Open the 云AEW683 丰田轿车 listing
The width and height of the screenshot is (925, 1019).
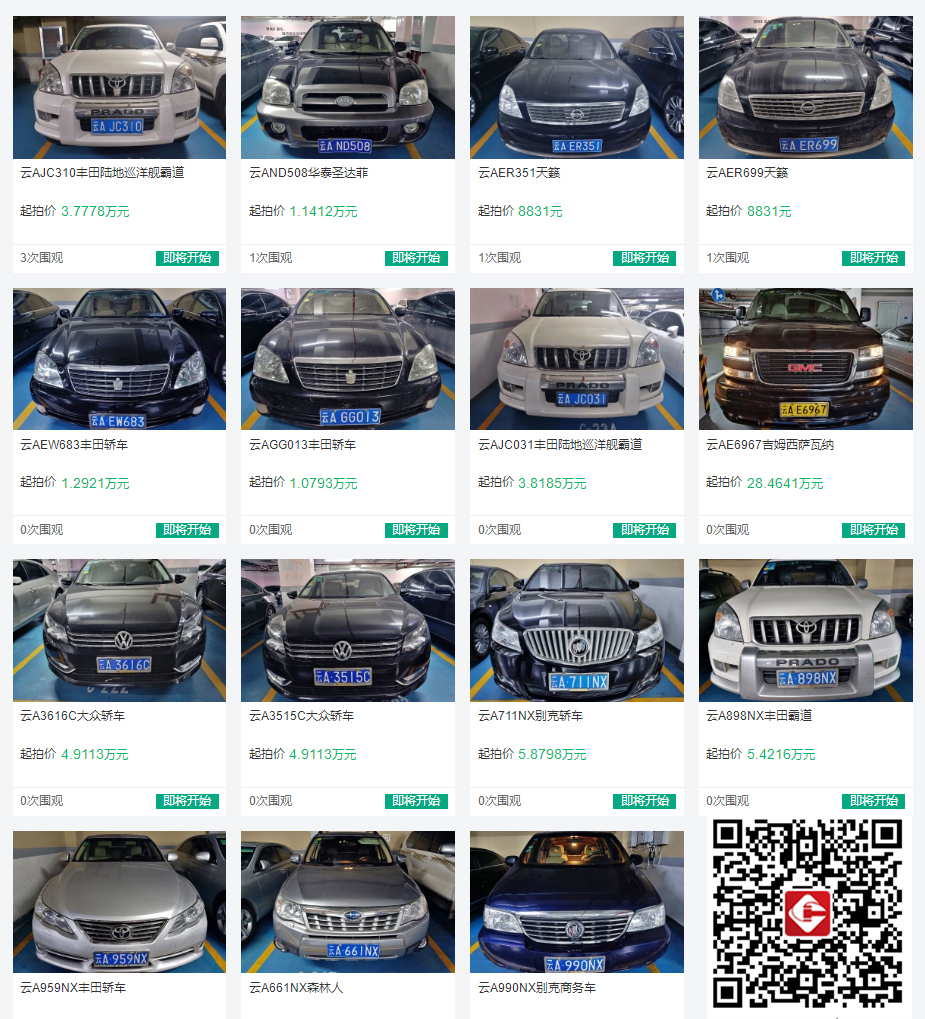click(x=119, y=360)
